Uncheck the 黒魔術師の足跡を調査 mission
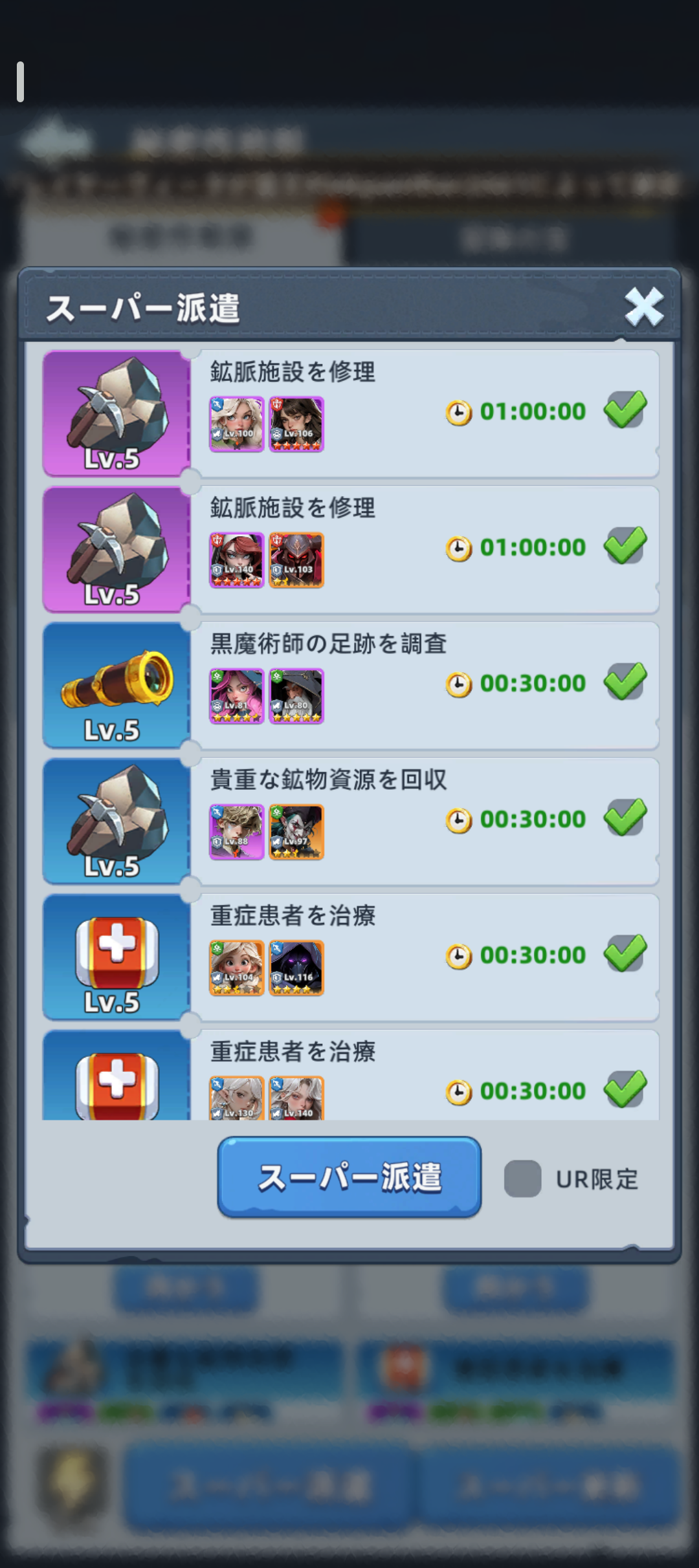This screenshot has height=1568, width=699. pos(625,682)
